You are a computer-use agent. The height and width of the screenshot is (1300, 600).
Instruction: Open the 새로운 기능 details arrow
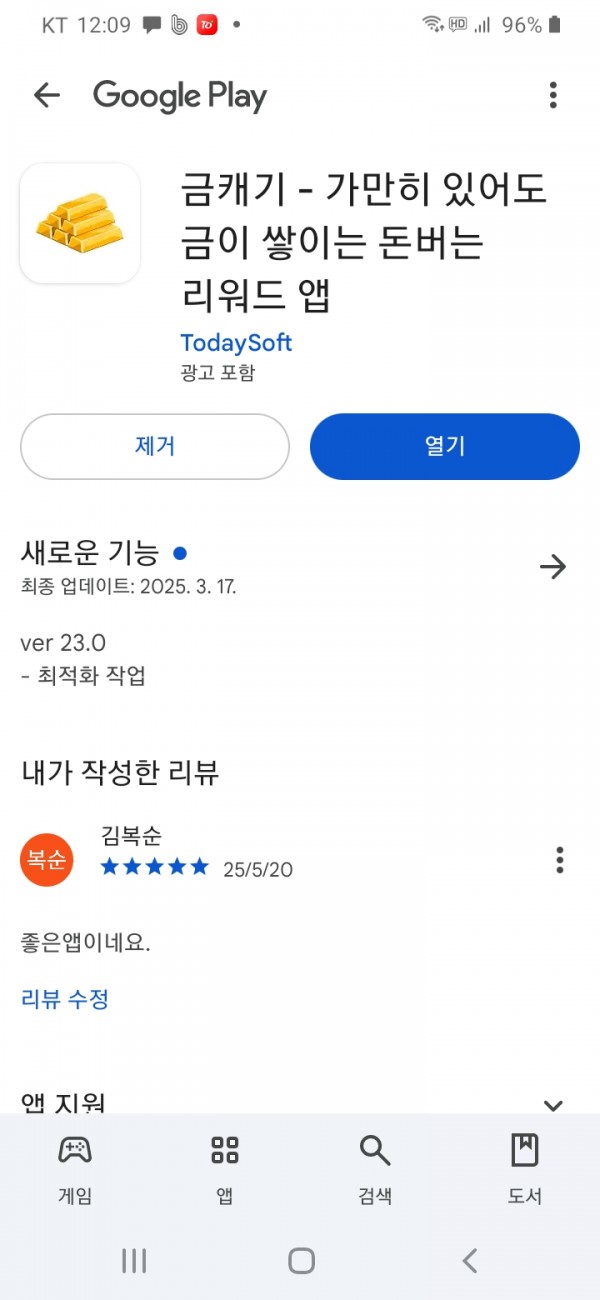[553, 567]
